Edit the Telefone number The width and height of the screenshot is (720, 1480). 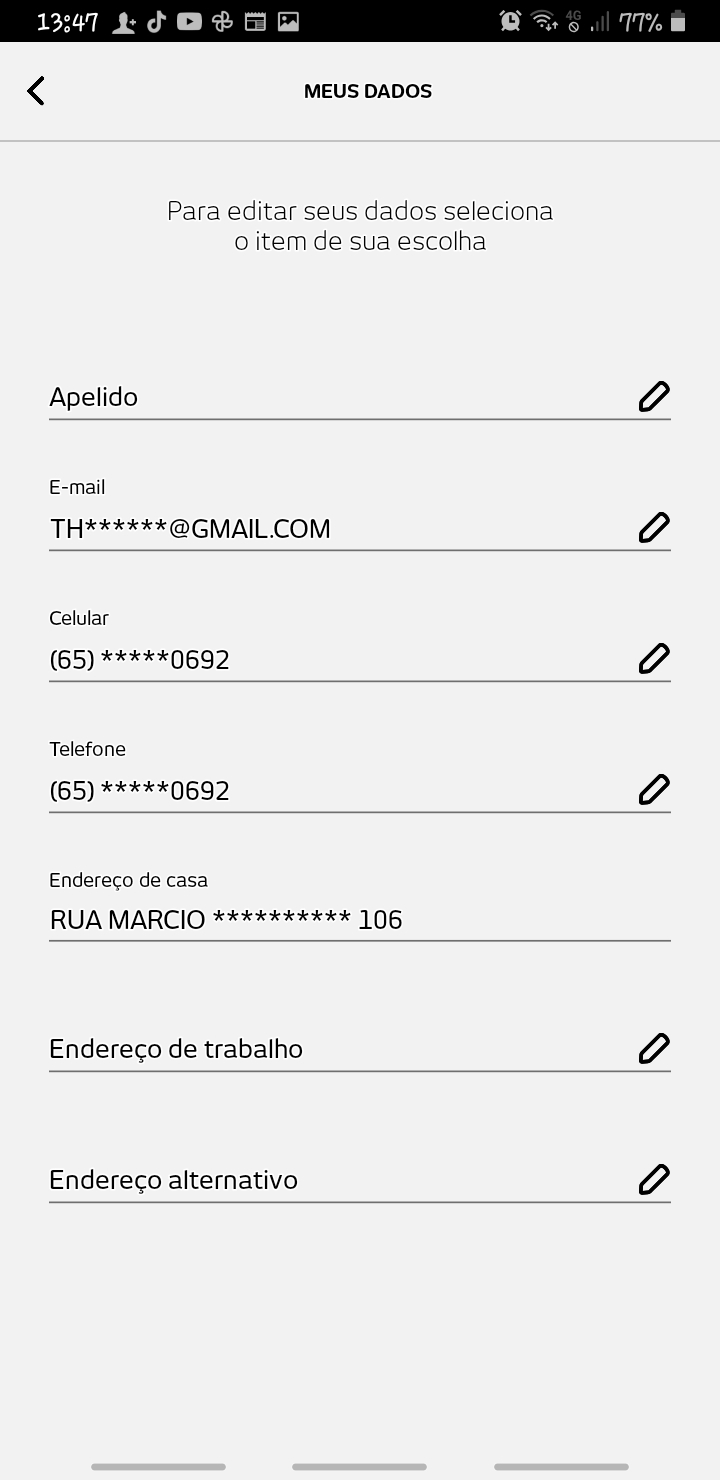(x=653, y=789)
